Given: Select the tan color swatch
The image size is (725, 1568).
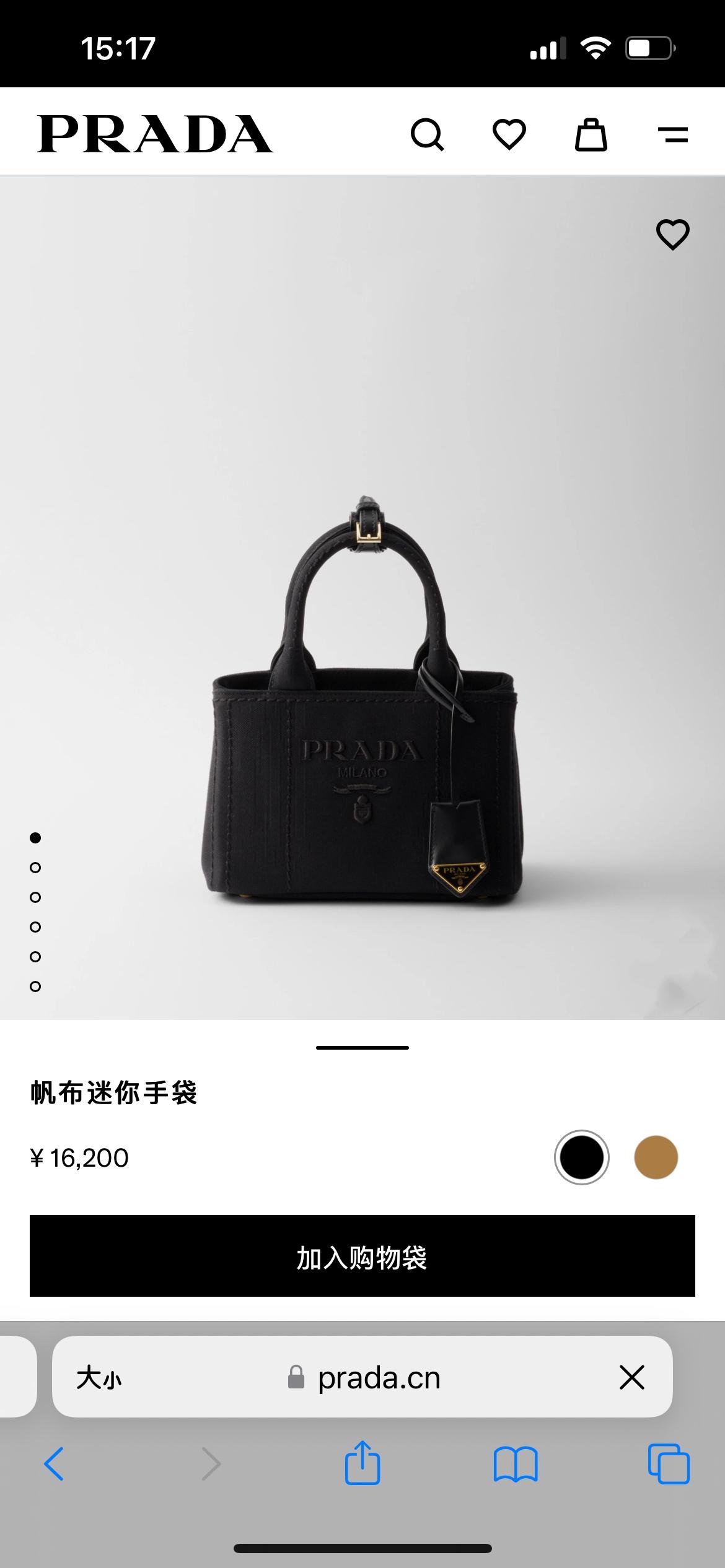Looking at the screenshot, I should coord(656,1157).
